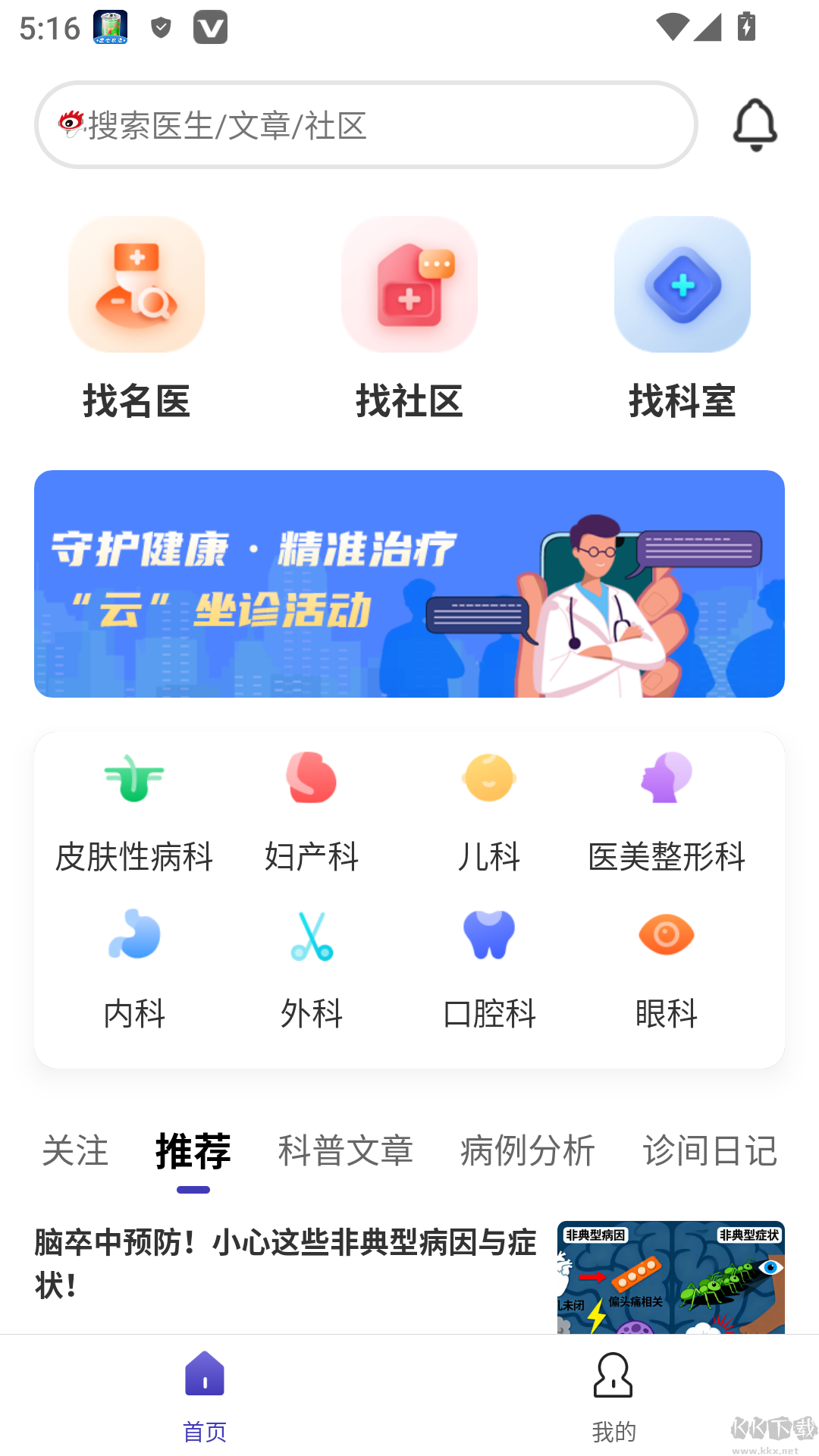
Task: Select the 内科 internal medicine icon
Action: click(x=133, y=935)
